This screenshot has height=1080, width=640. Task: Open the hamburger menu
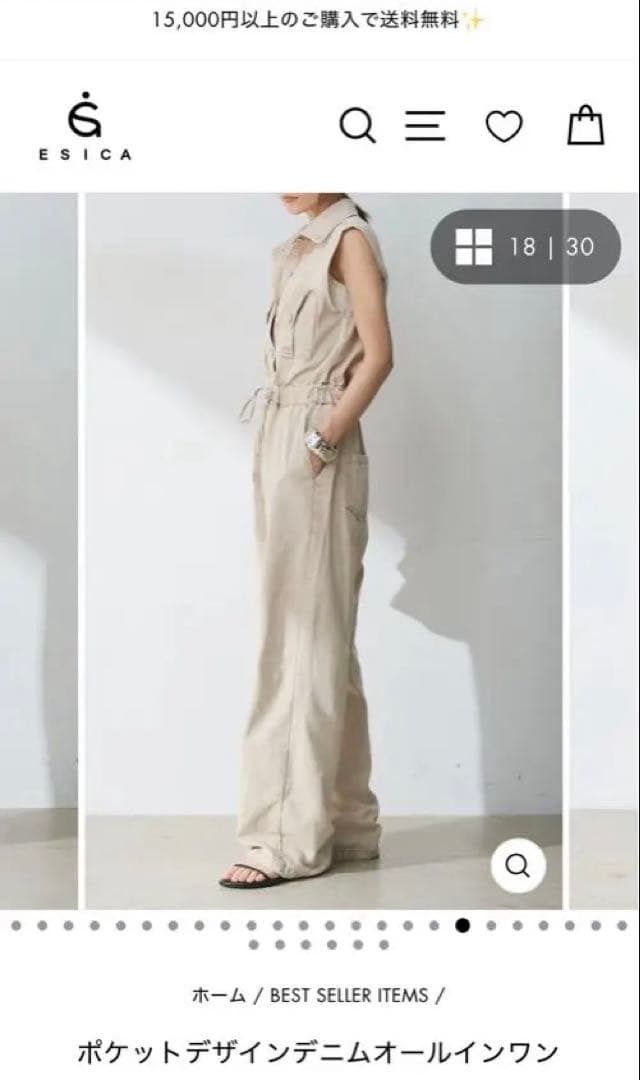[x=425, y=127]
